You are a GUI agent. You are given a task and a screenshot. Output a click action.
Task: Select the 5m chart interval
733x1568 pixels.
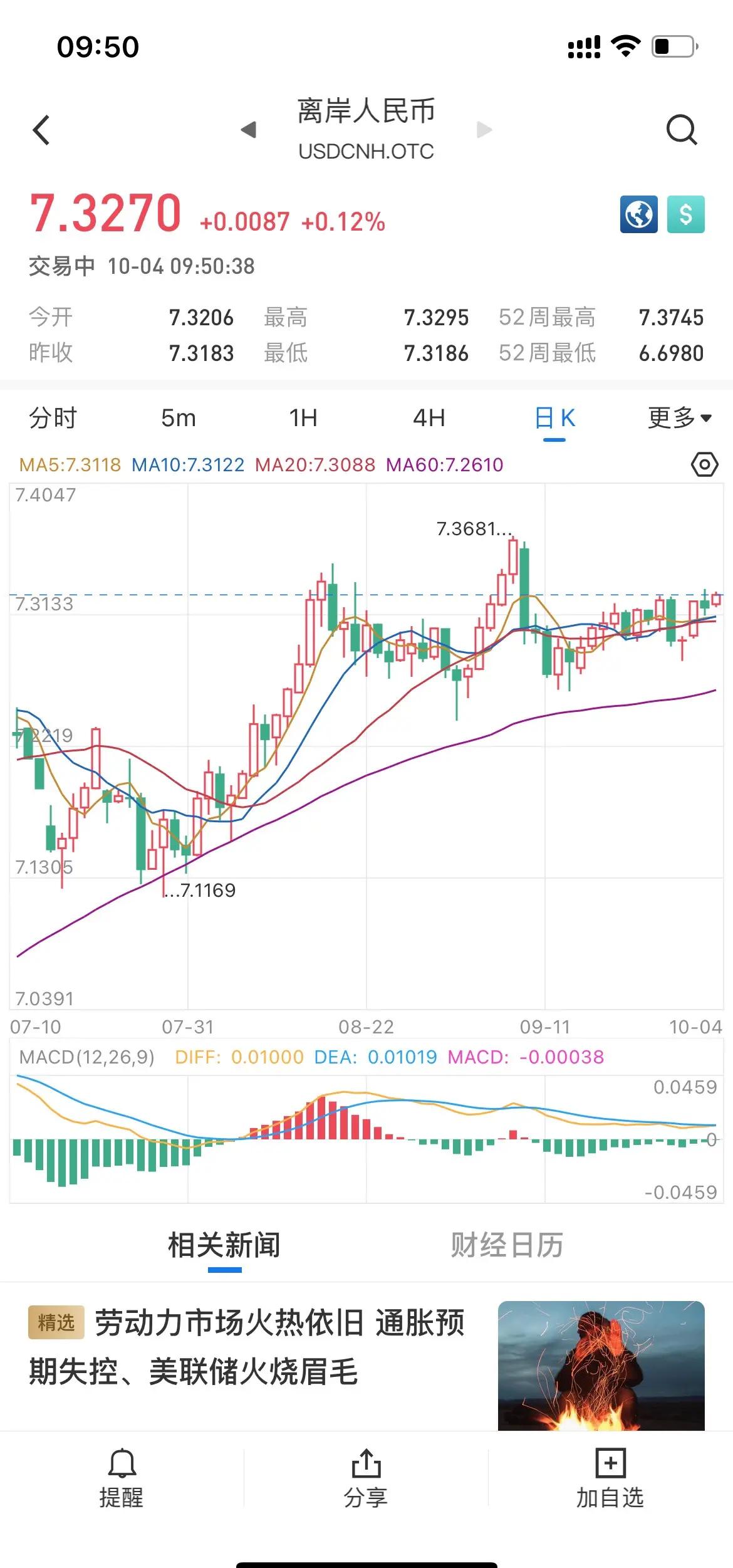179,417
